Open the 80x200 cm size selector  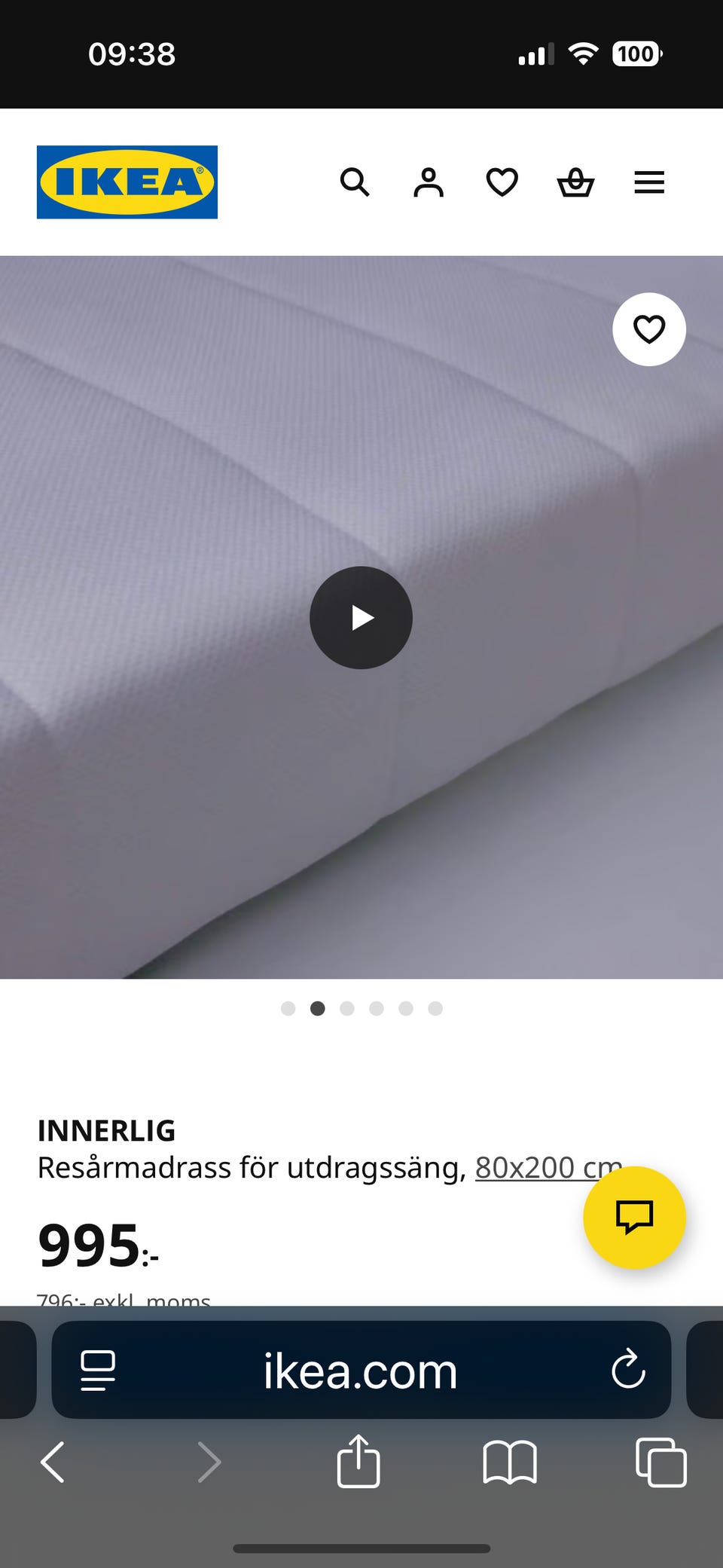[547, 1167]
